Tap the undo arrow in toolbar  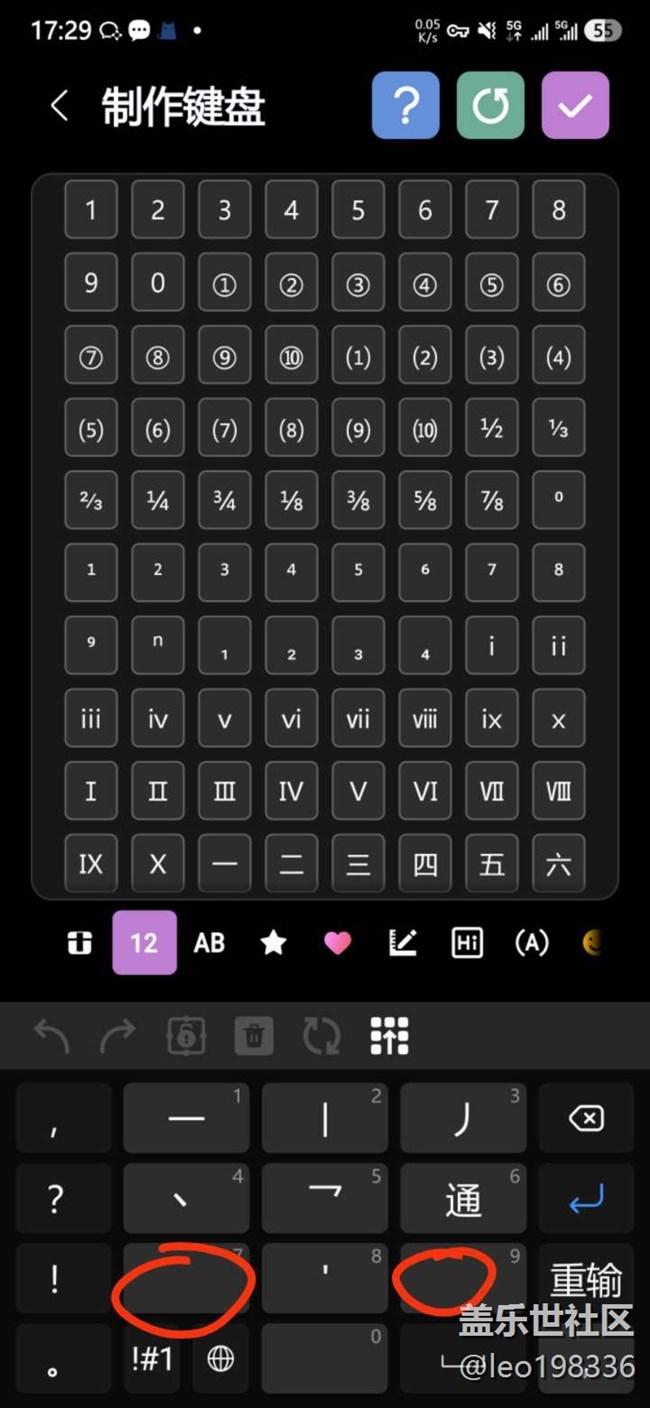pos(51,1037)
